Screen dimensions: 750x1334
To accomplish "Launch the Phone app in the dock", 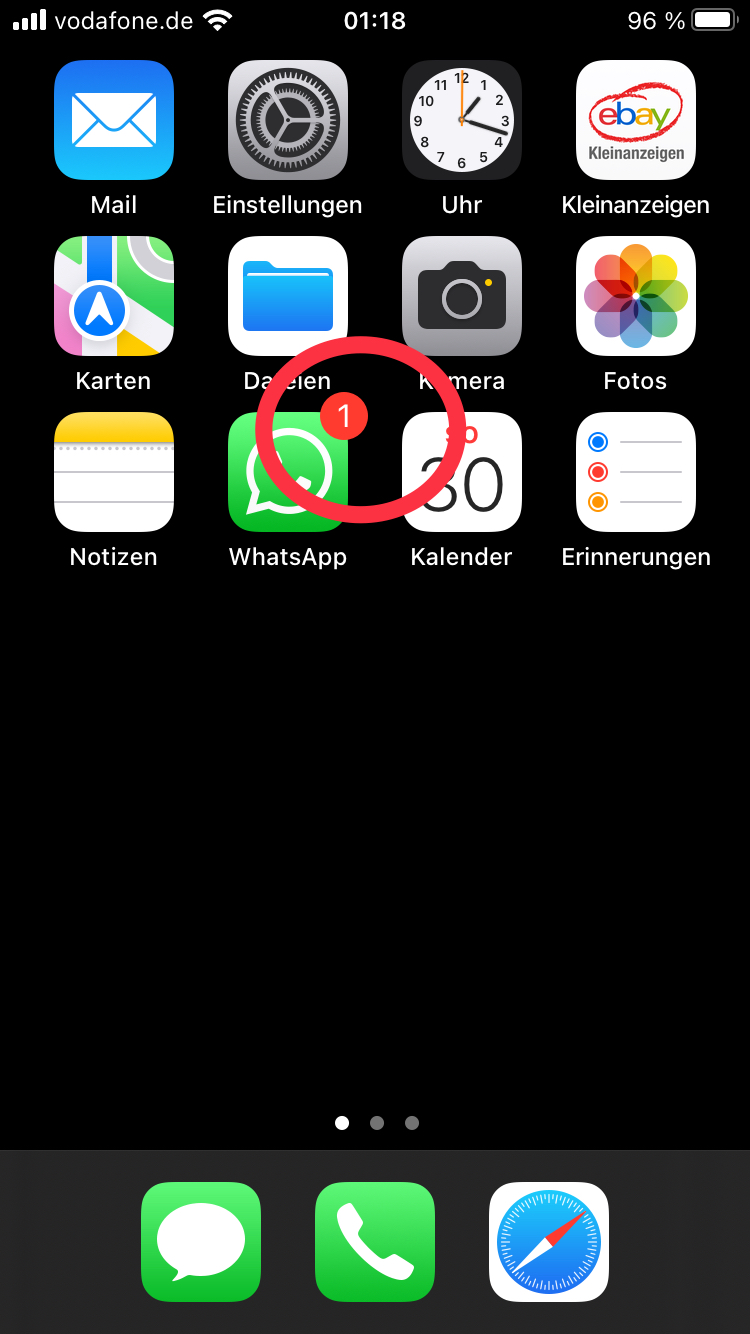I will pyautogui.click(x=375, y=1242).
